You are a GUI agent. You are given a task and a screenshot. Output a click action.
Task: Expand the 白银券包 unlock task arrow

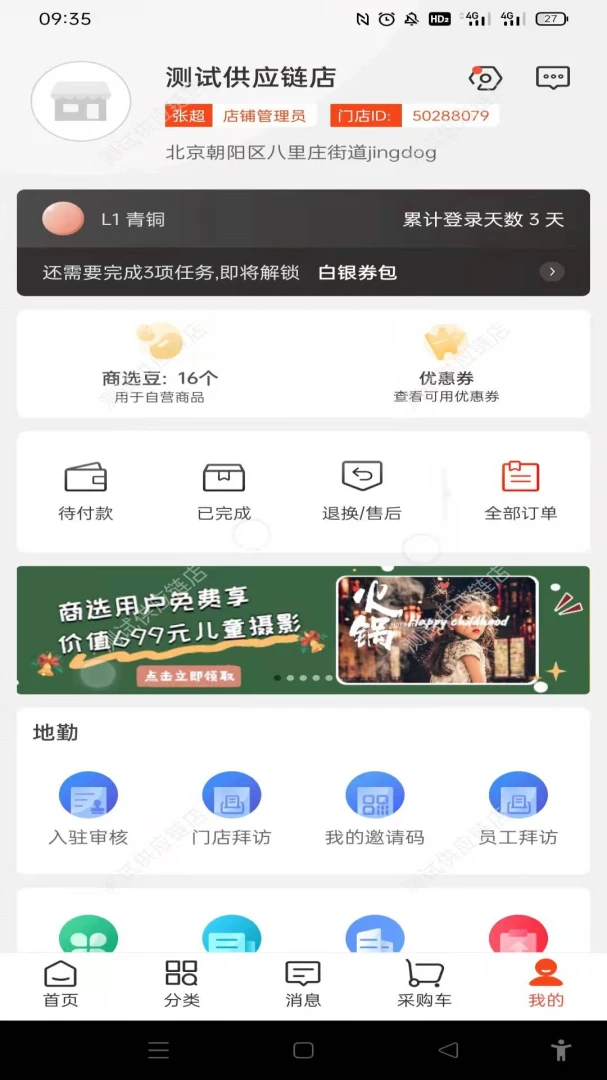coord(551,272)
